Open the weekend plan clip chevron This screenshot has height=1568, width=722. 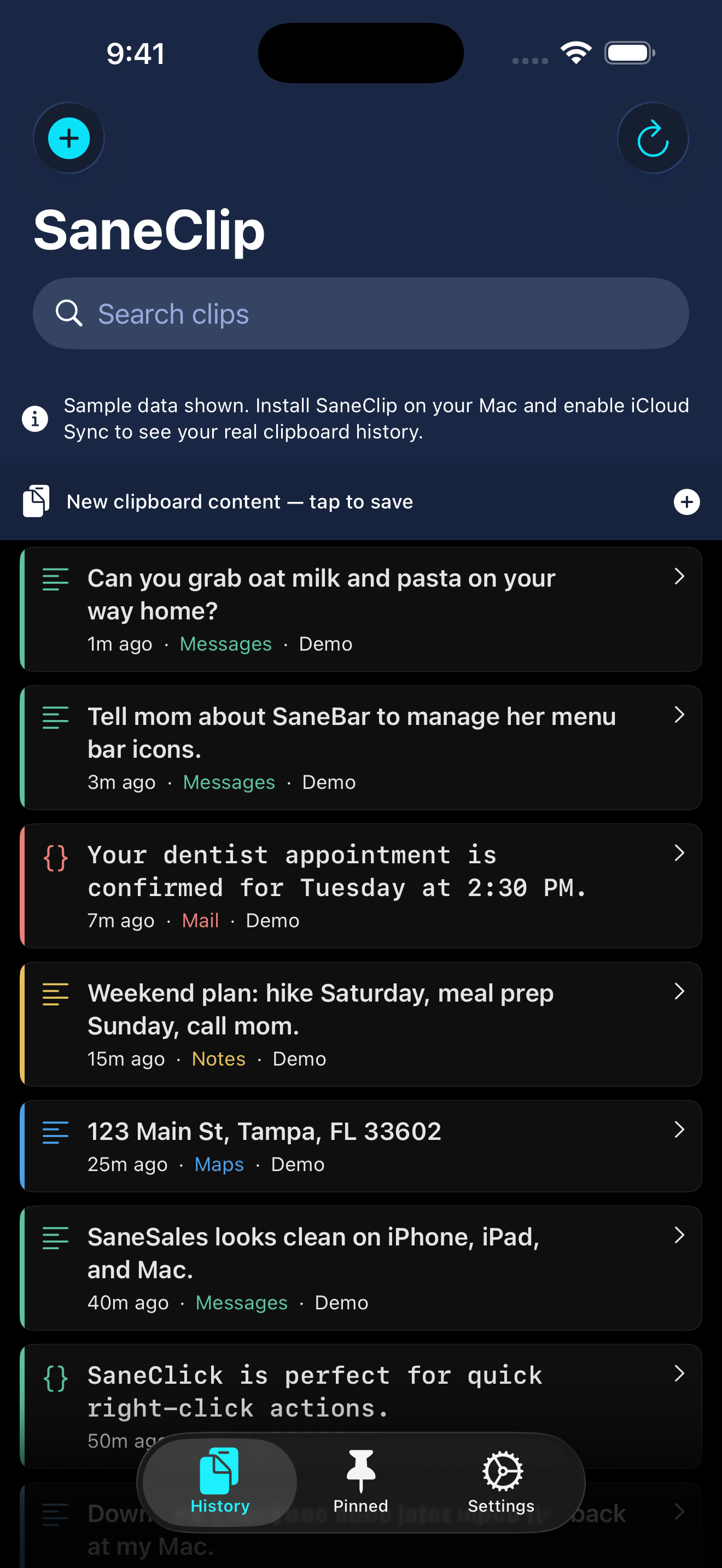[680, 992]
